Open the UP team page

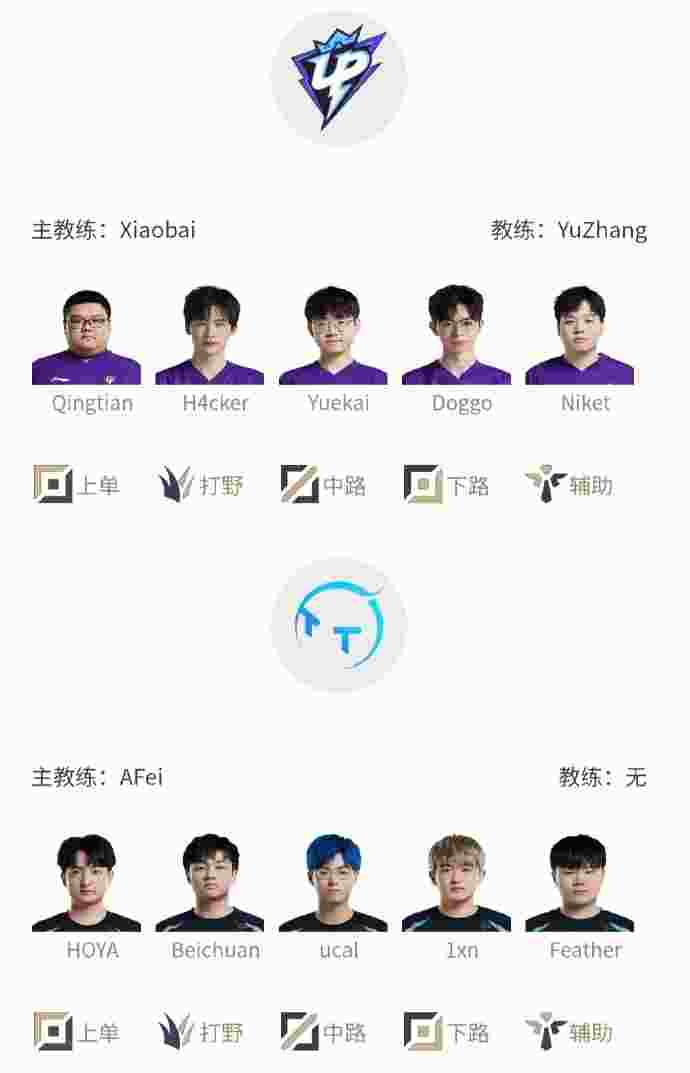[x=339, y=79]
